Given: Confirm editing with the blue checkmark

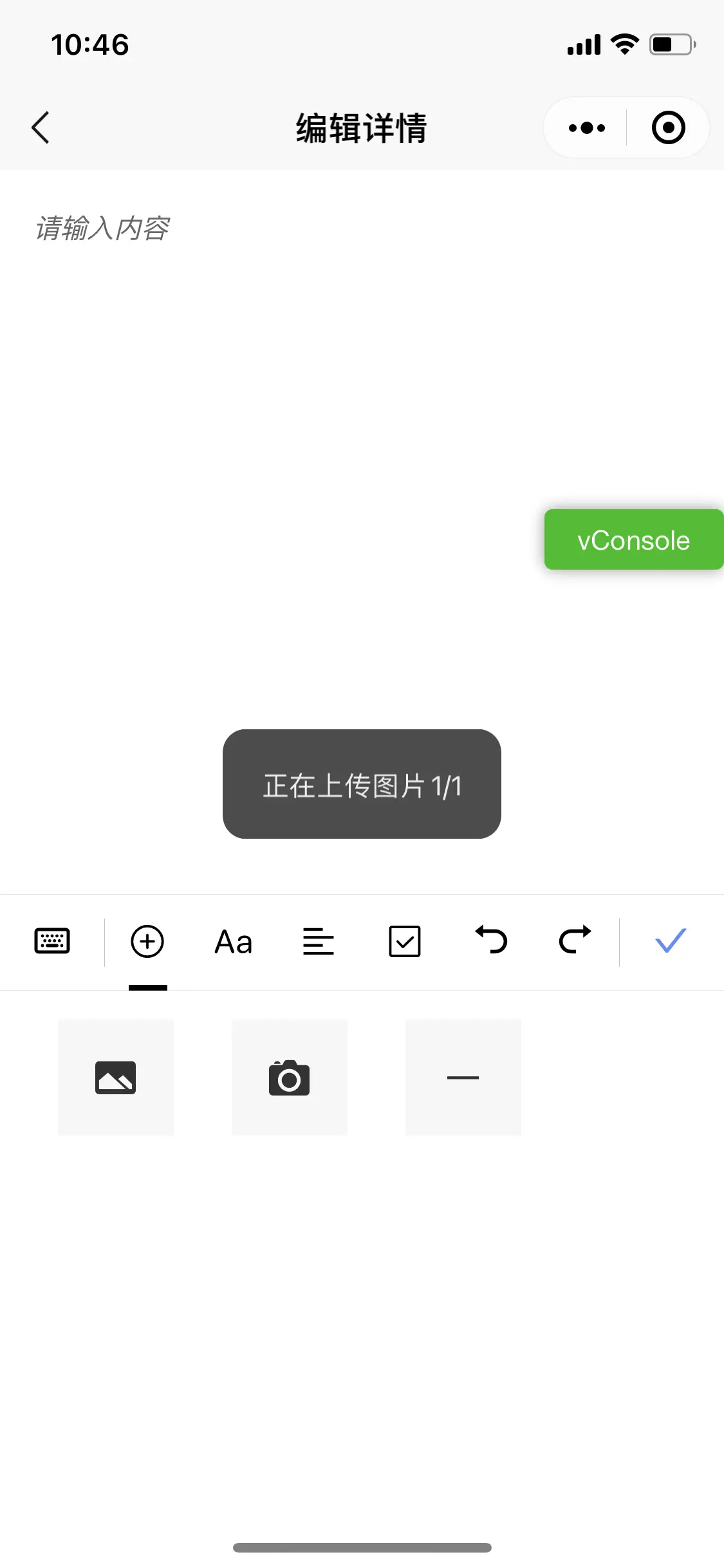Looking at the screenshot, I should (671, 940).
